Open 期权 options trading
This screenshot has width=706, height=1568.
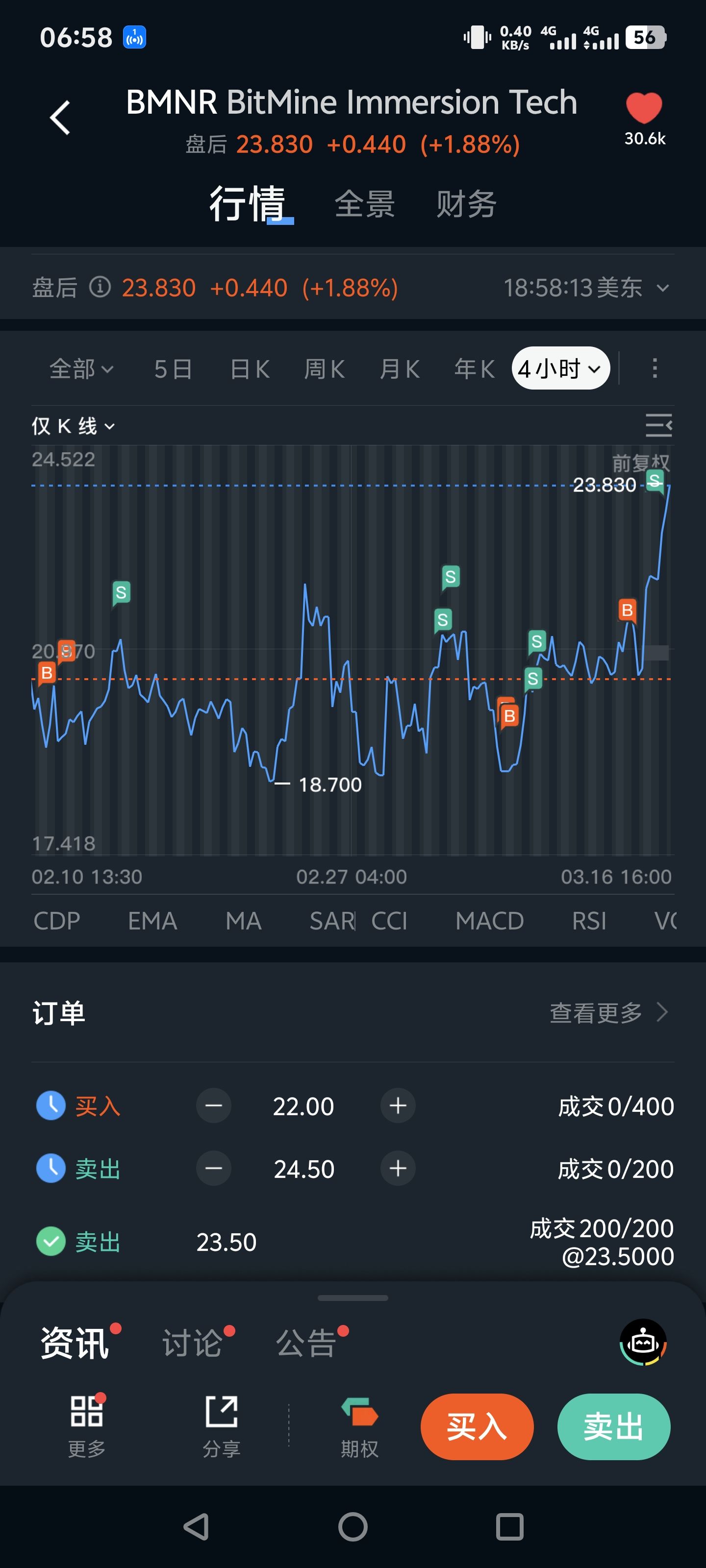(359, 1426)
